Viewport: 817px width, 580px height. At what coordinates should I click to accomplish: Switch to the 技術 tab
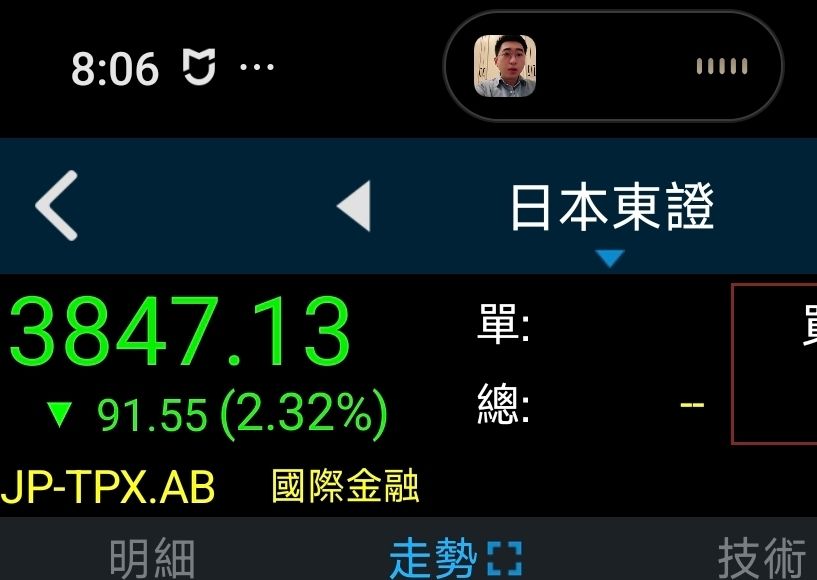(x=762, y=557)
